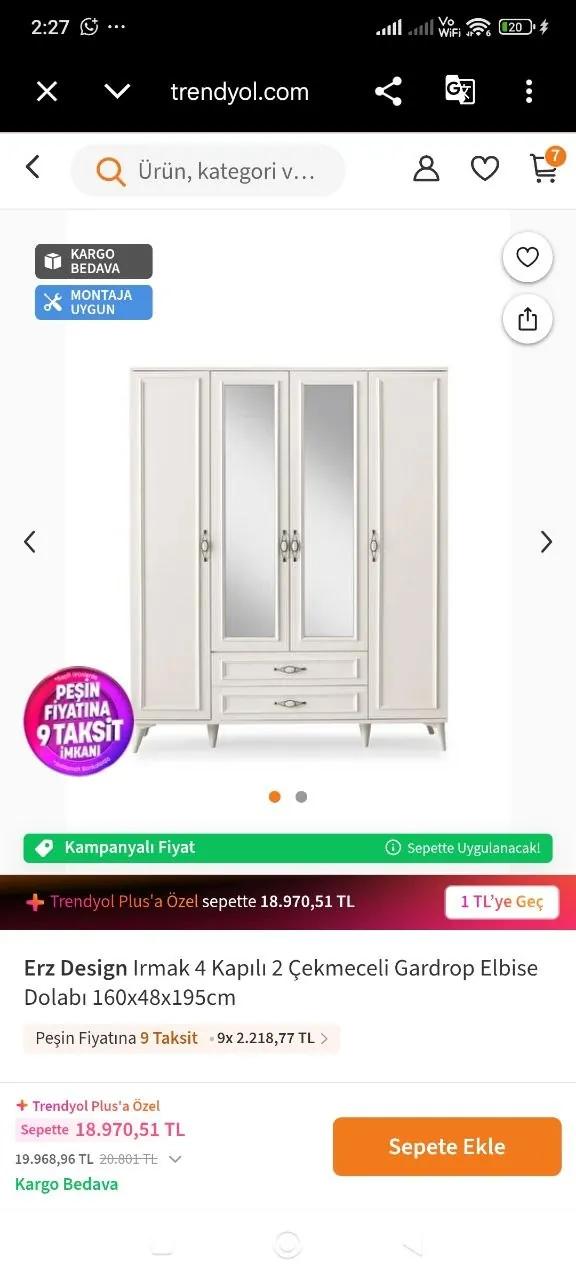Screen dimensions: 576x1280
Task: Open Peşin Fiyatına 9 Taksit details
Action: click(x=182, y=1038)
